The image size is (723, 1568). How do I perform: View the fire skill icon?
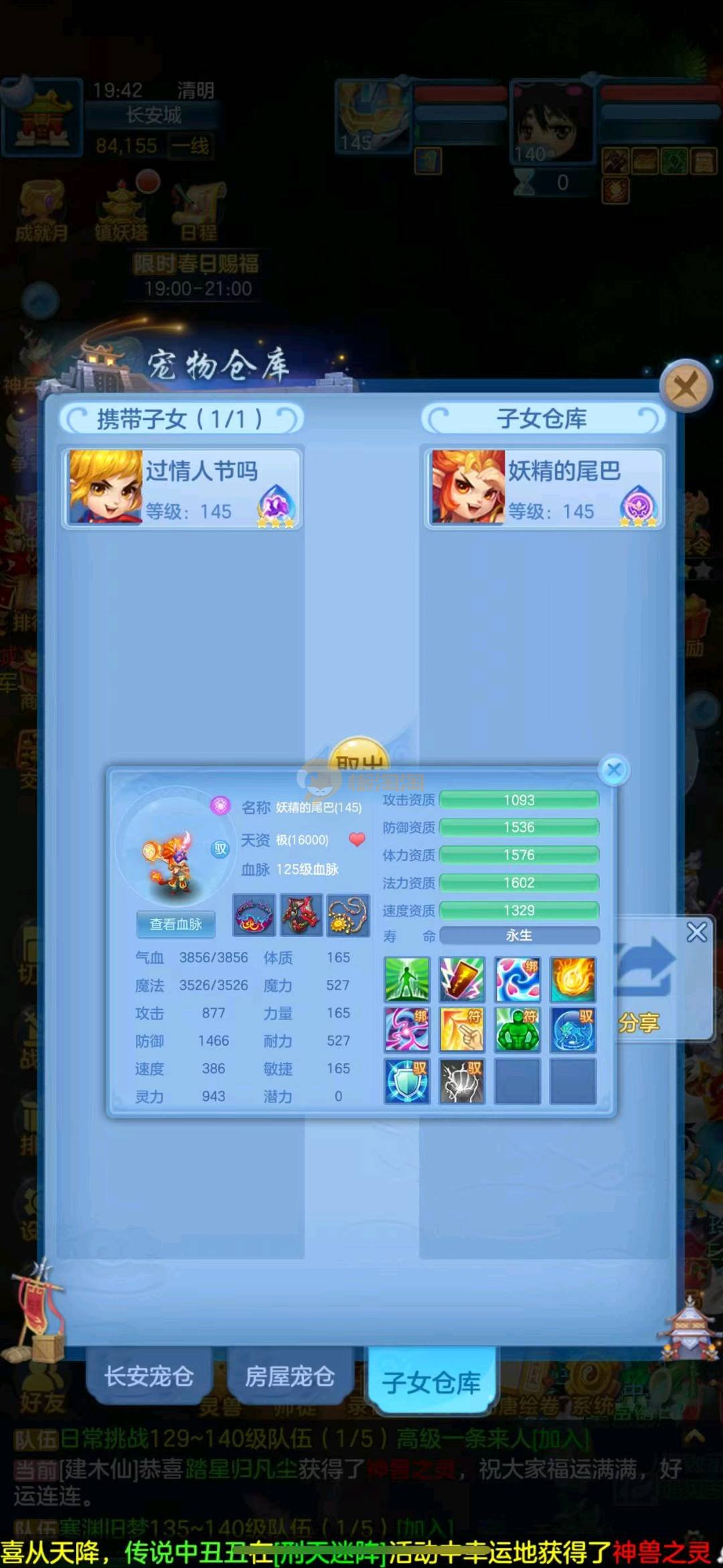[573, 979]
